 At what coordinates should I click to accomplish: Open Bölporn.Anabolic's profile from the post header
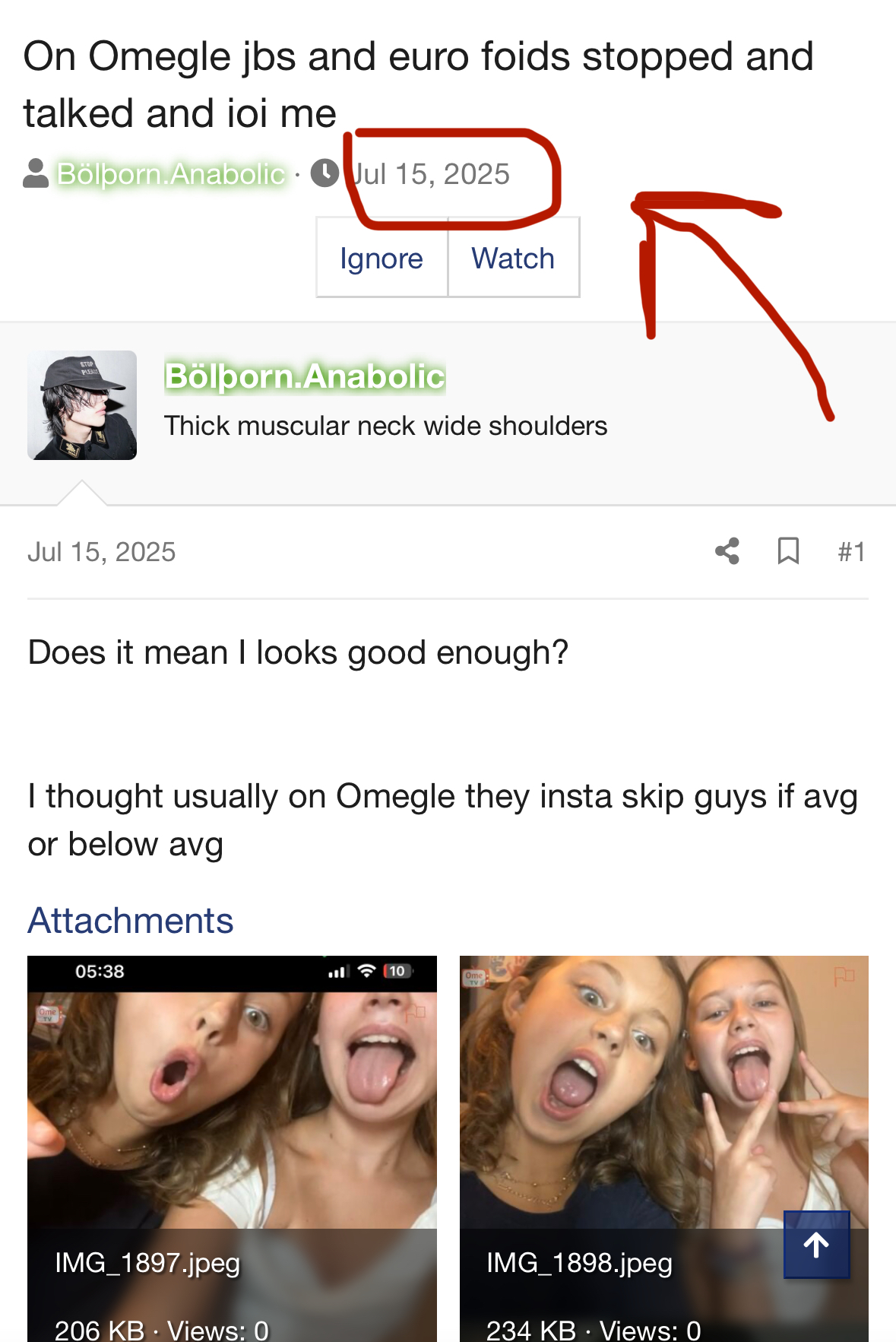305,377
